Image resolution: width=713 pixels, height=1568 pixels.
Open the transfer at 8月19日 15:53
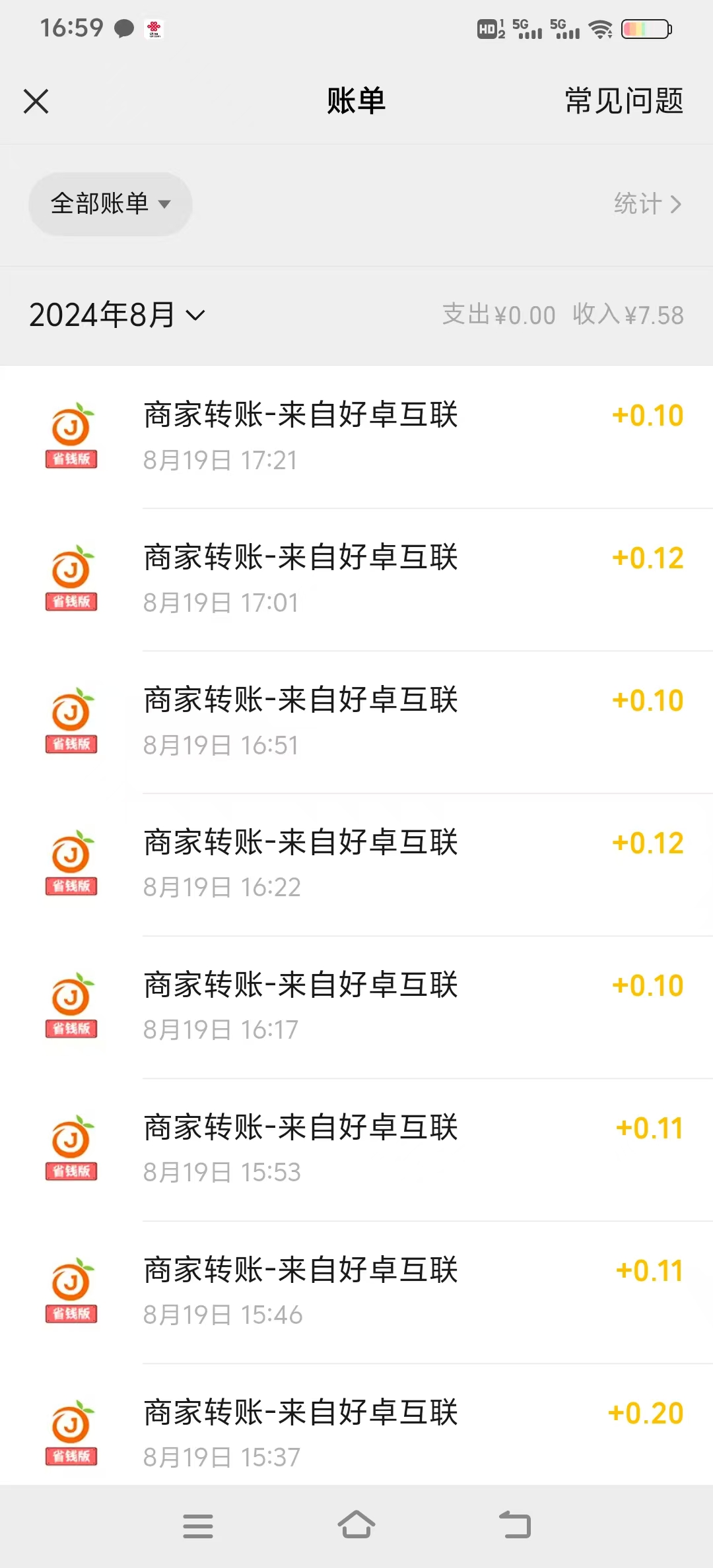(356, 1150)
